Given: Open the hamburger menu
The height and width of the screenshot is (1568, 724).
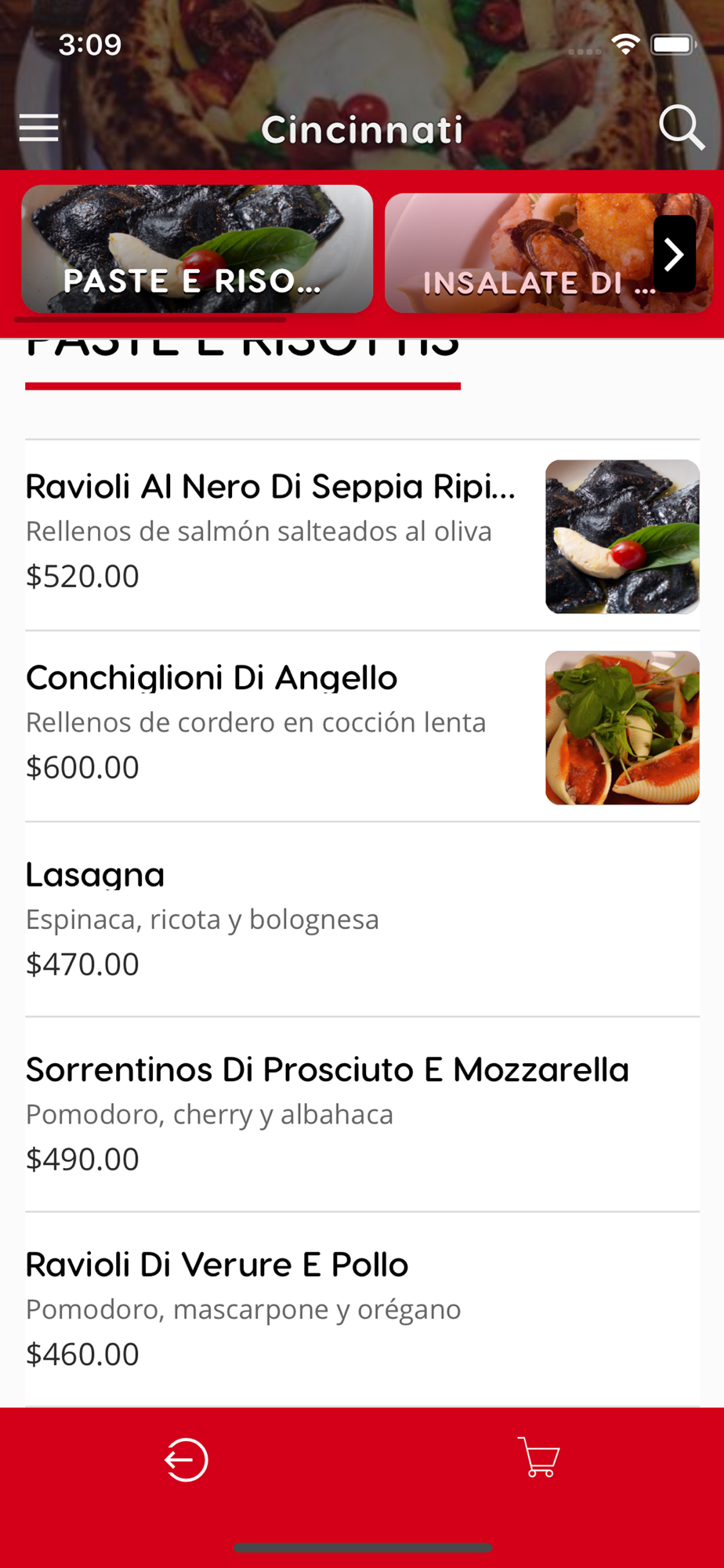Looking at the screenshot, I should (x=39, y=128).
